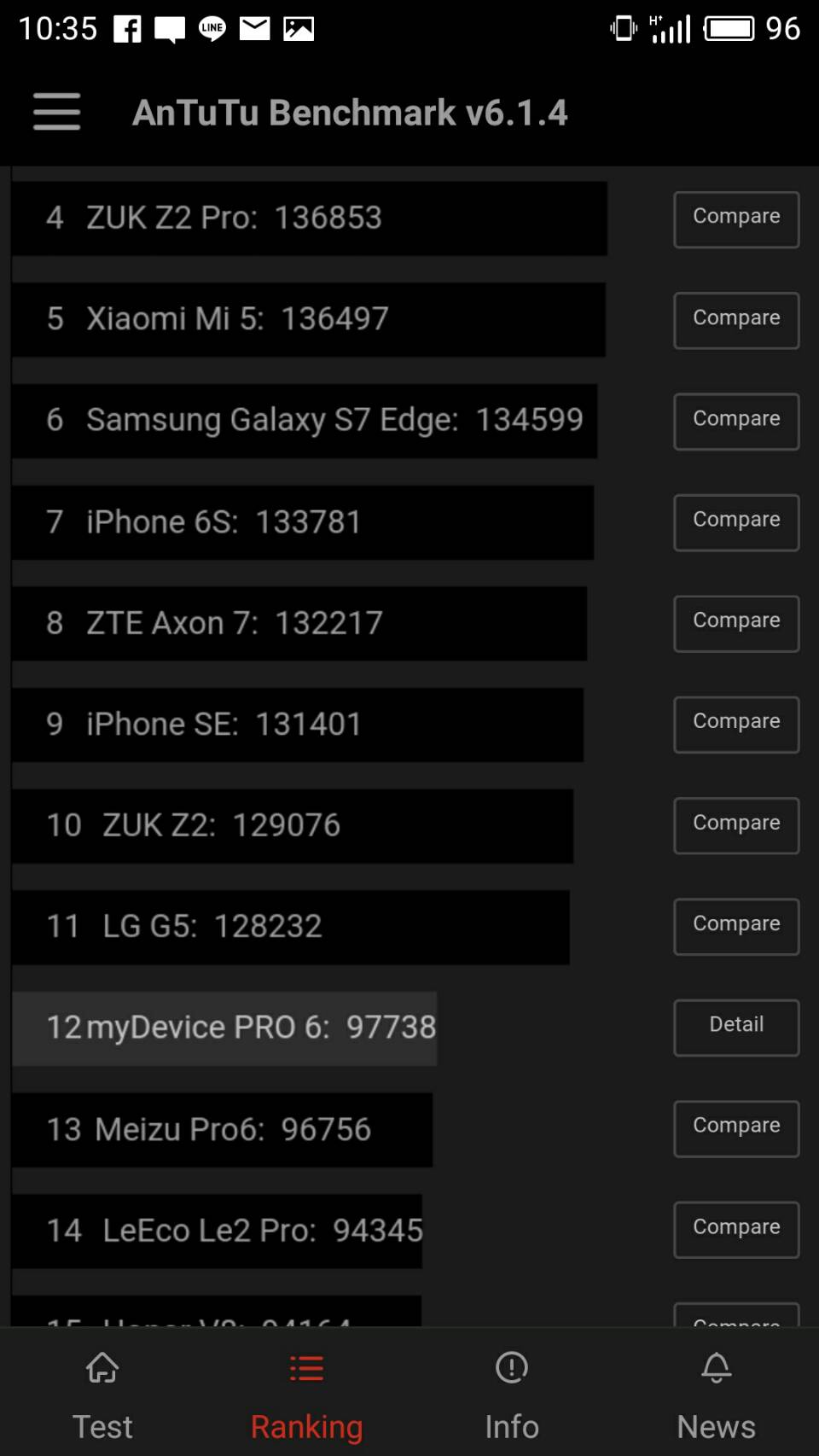This screenshot has width=819, height=1456.
Task: Compare with iPhone SE
Action: 736,725
